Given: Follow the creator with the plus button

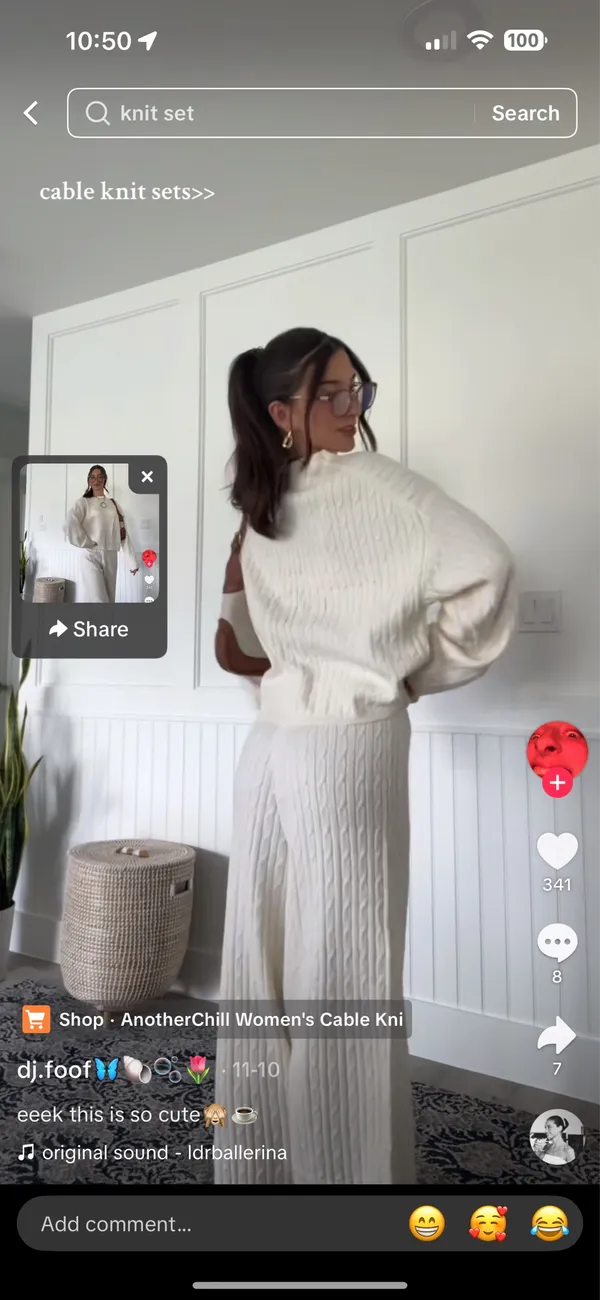Looking at the screenshot, I should pos(557,783).
